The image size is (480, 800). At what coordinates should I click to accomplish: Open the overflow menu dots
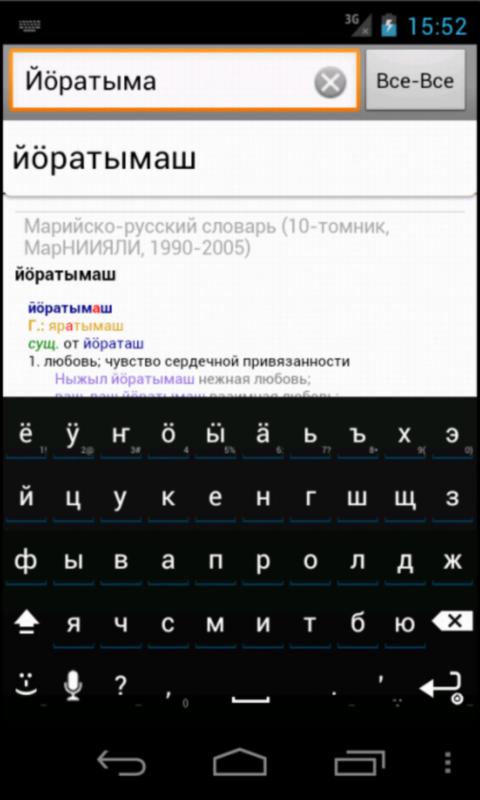tap(448, 763)
